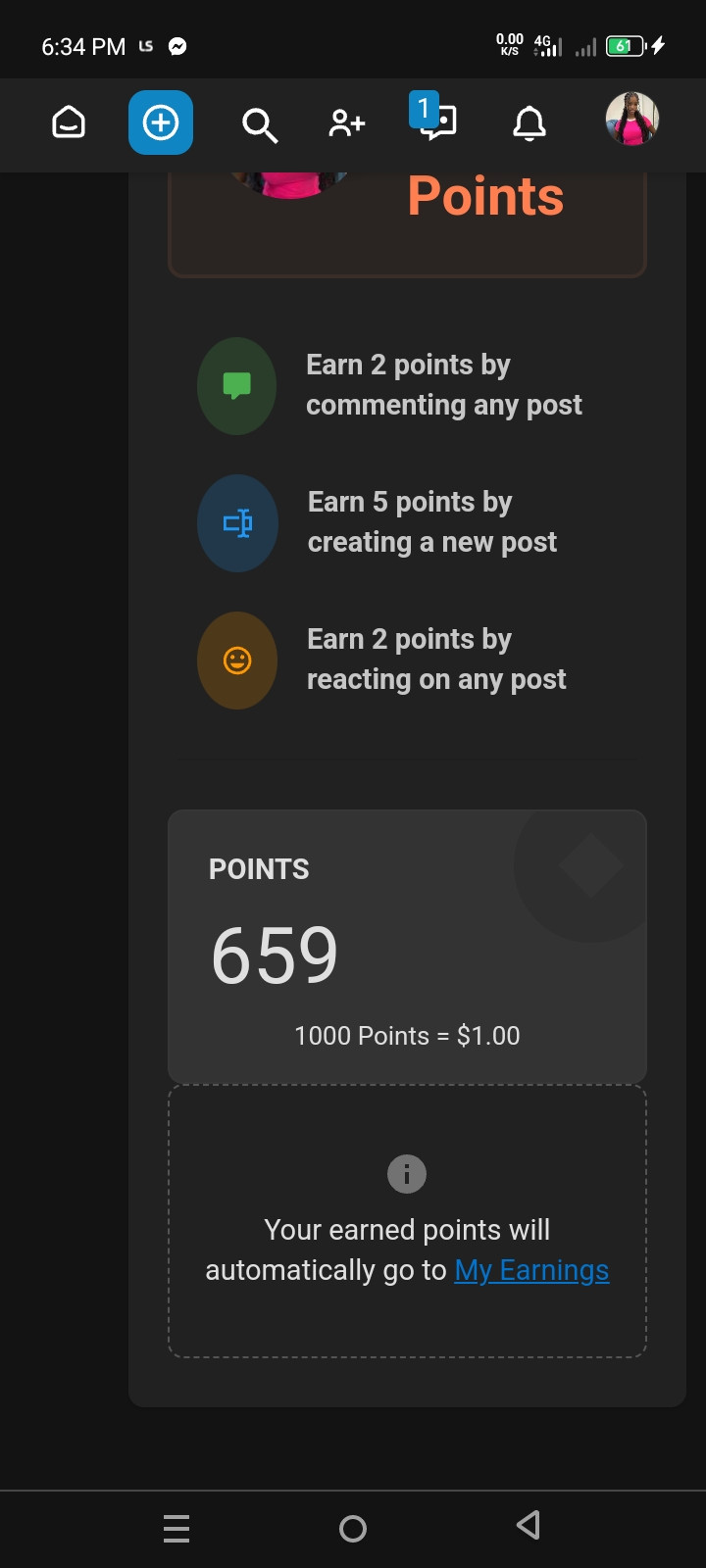Open the add friends icon

(x=346, y=123)
